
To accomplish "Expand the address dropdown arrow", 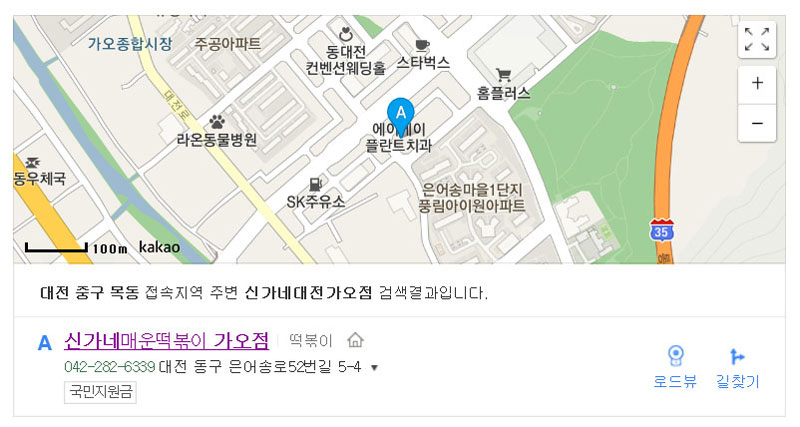I will [375, 368].
